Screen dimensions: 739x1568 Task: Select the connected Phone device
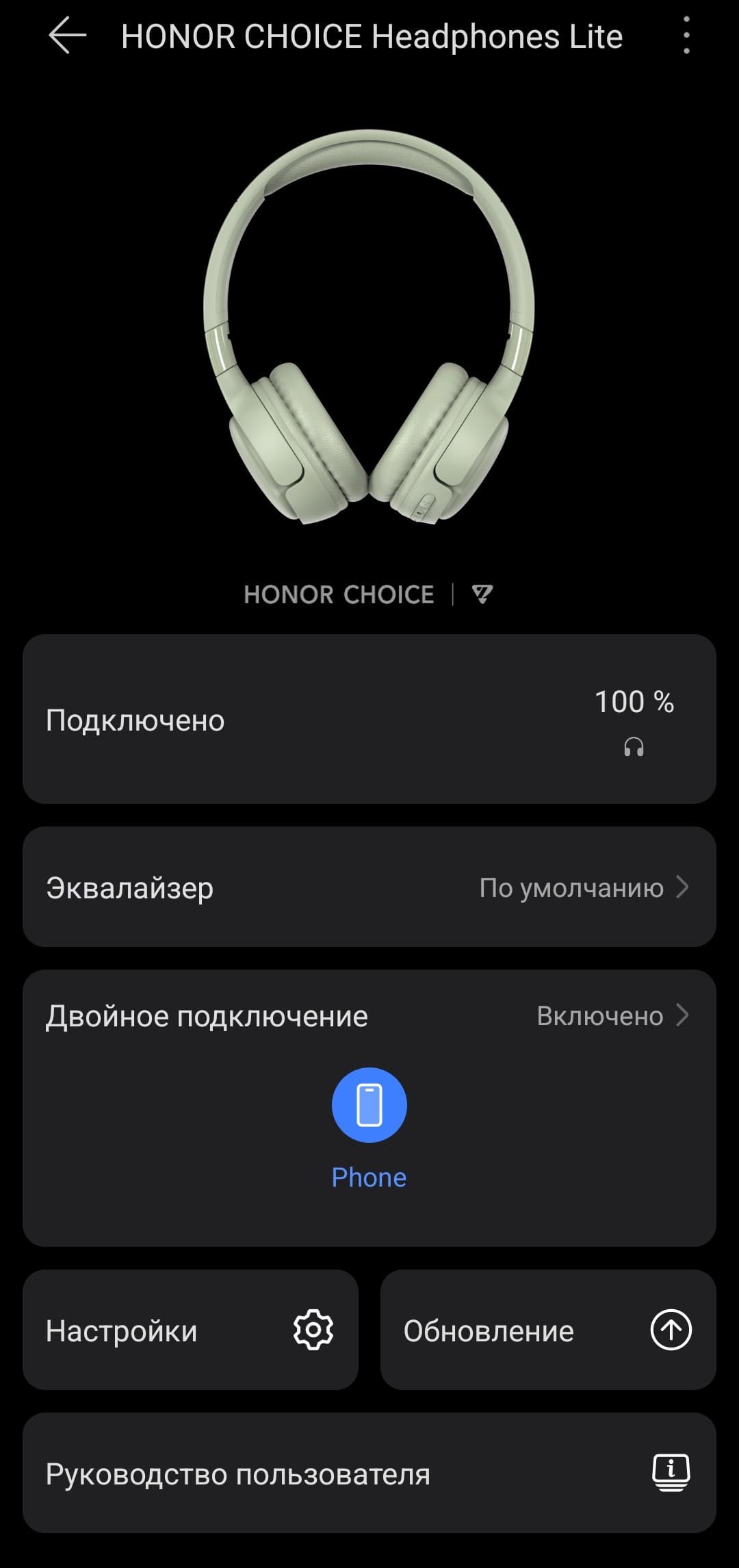pos(369,1105)
